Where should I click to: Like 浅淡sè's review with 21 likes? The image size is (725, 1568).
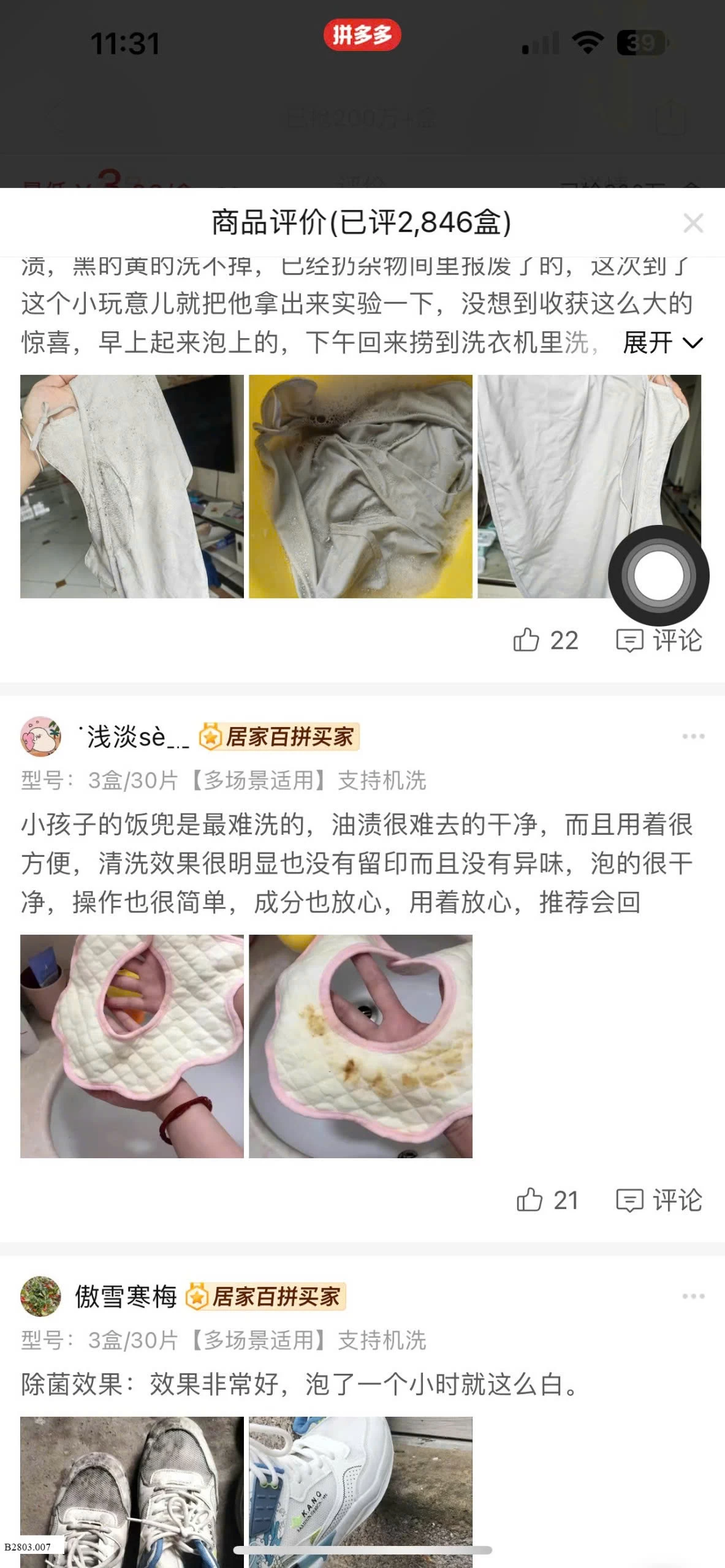tap(547, 1200)
